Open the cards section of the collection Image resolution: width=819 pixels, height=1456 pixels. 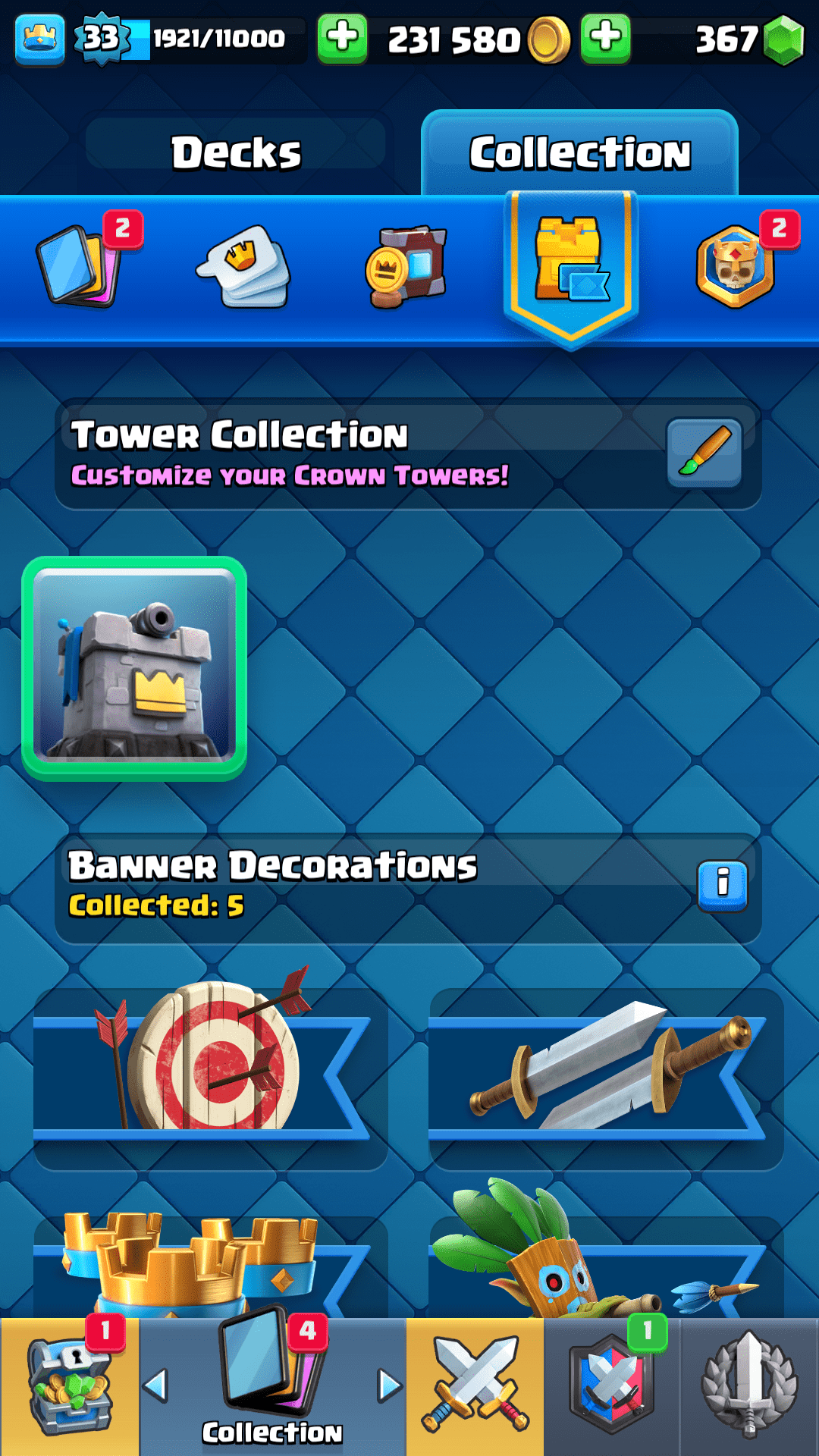[80, 265]
